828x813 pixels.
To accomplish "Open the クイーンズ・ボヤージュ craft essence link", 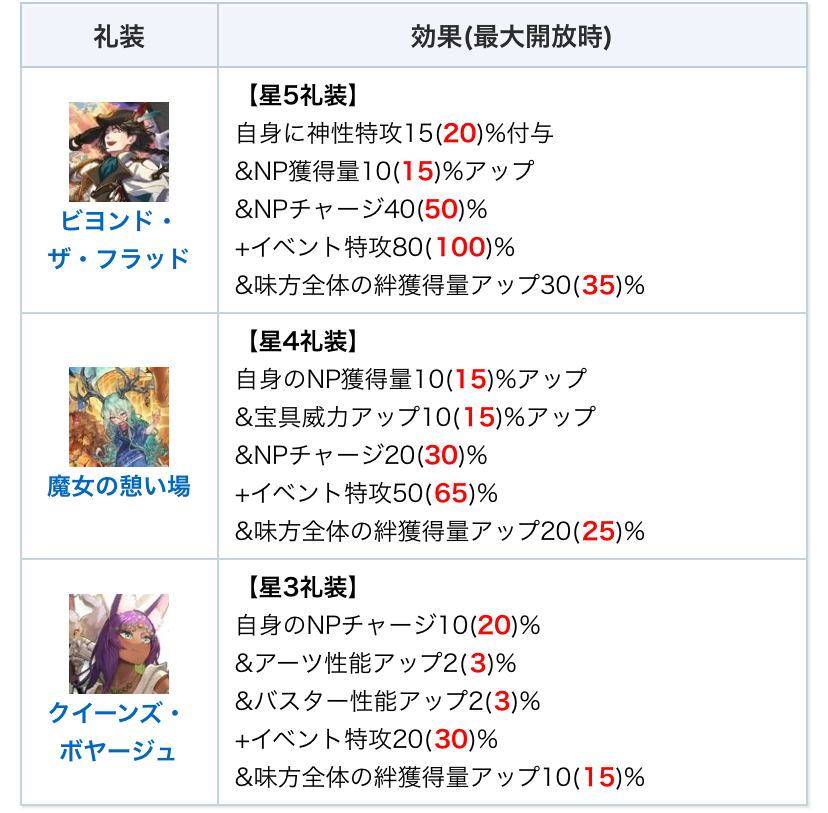I will [x=118, y=732].
